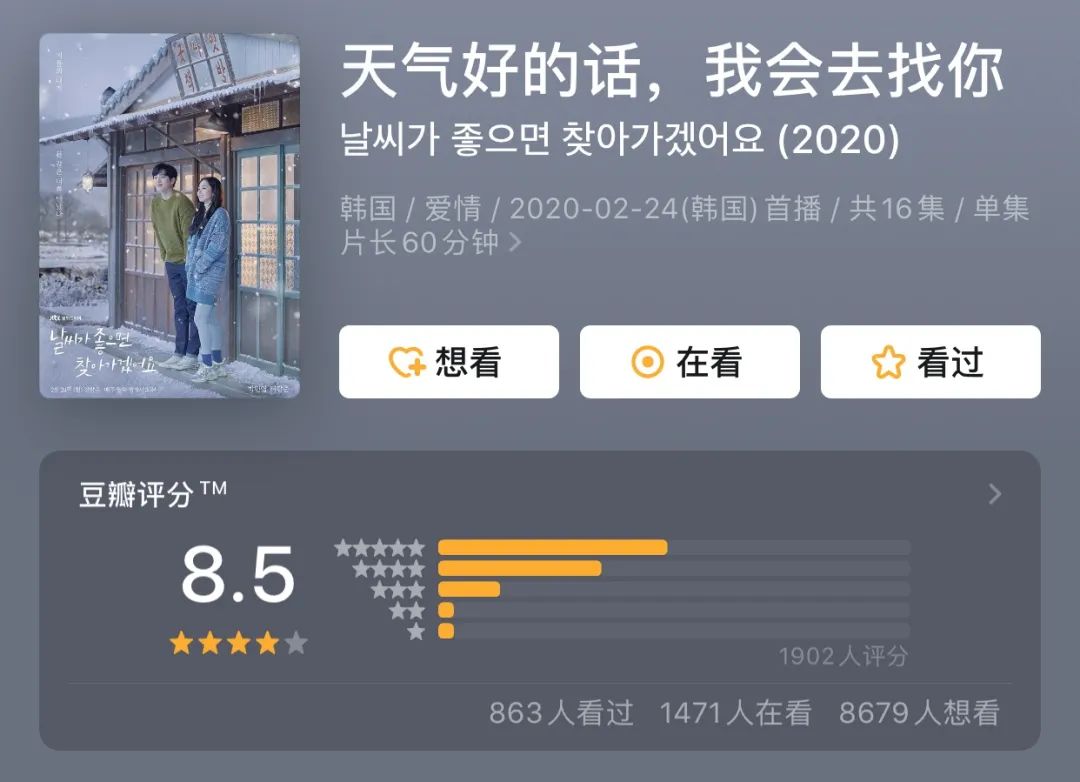Mark the drama as 想看
This screenshot has height=782, width=1080.
tap(448, 362)
